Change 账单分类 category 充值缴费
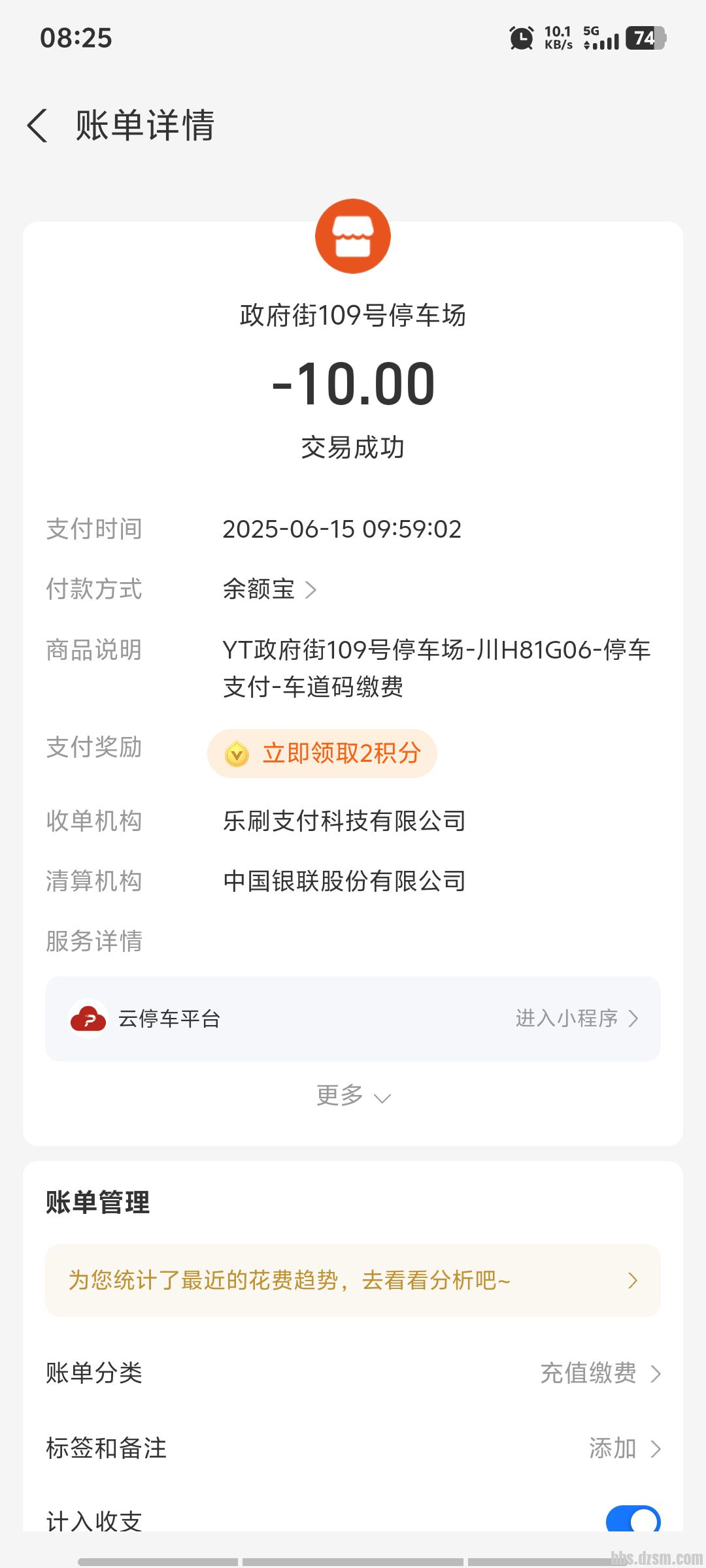The image size is (706, 1568). tap(600, 1373)
